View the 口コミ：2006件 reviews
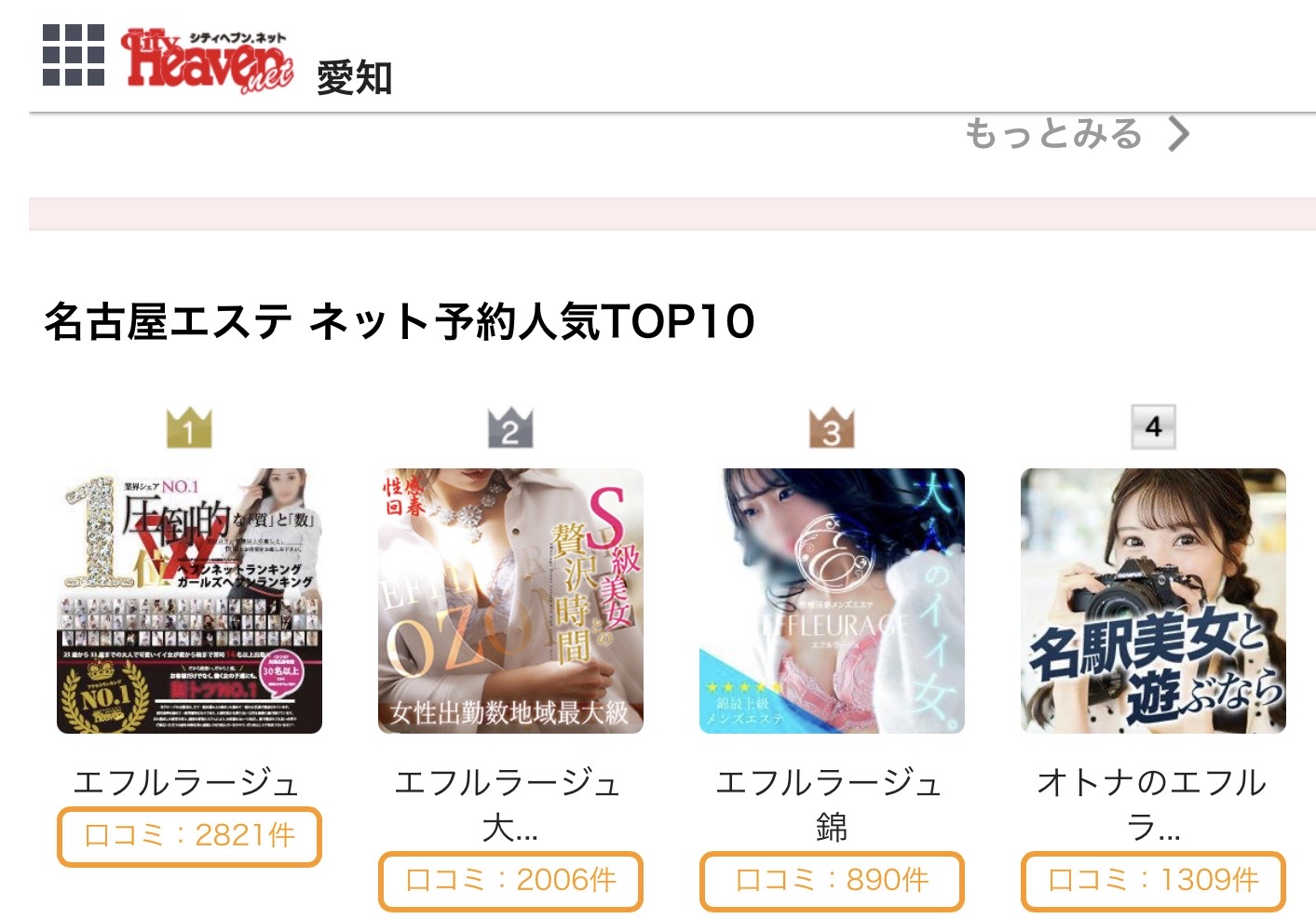1316x919 pixels. tap(510, 881)
